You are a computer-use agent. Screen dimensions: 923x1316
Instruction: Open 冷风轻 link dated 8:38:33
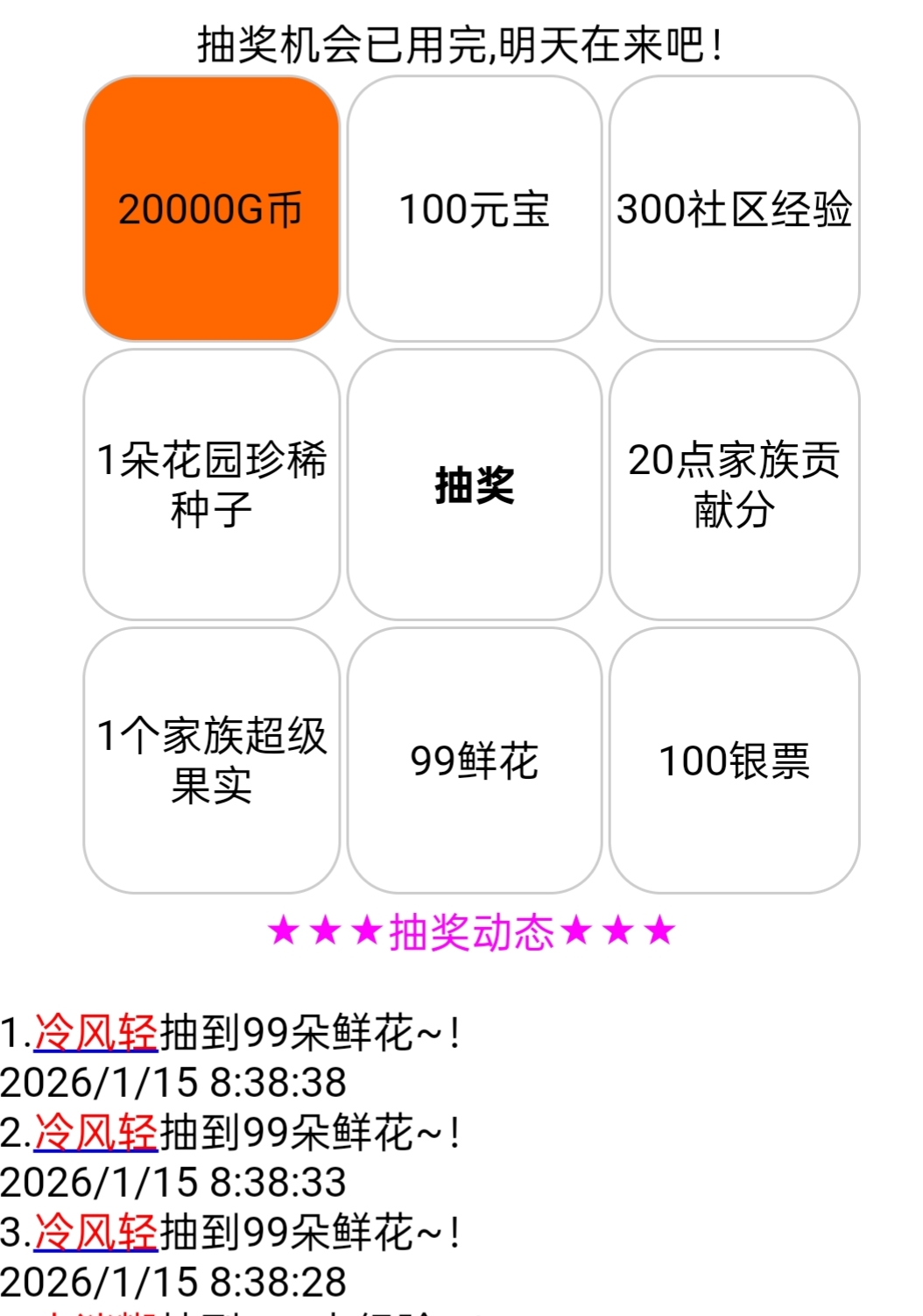(x=95, y=1132)
